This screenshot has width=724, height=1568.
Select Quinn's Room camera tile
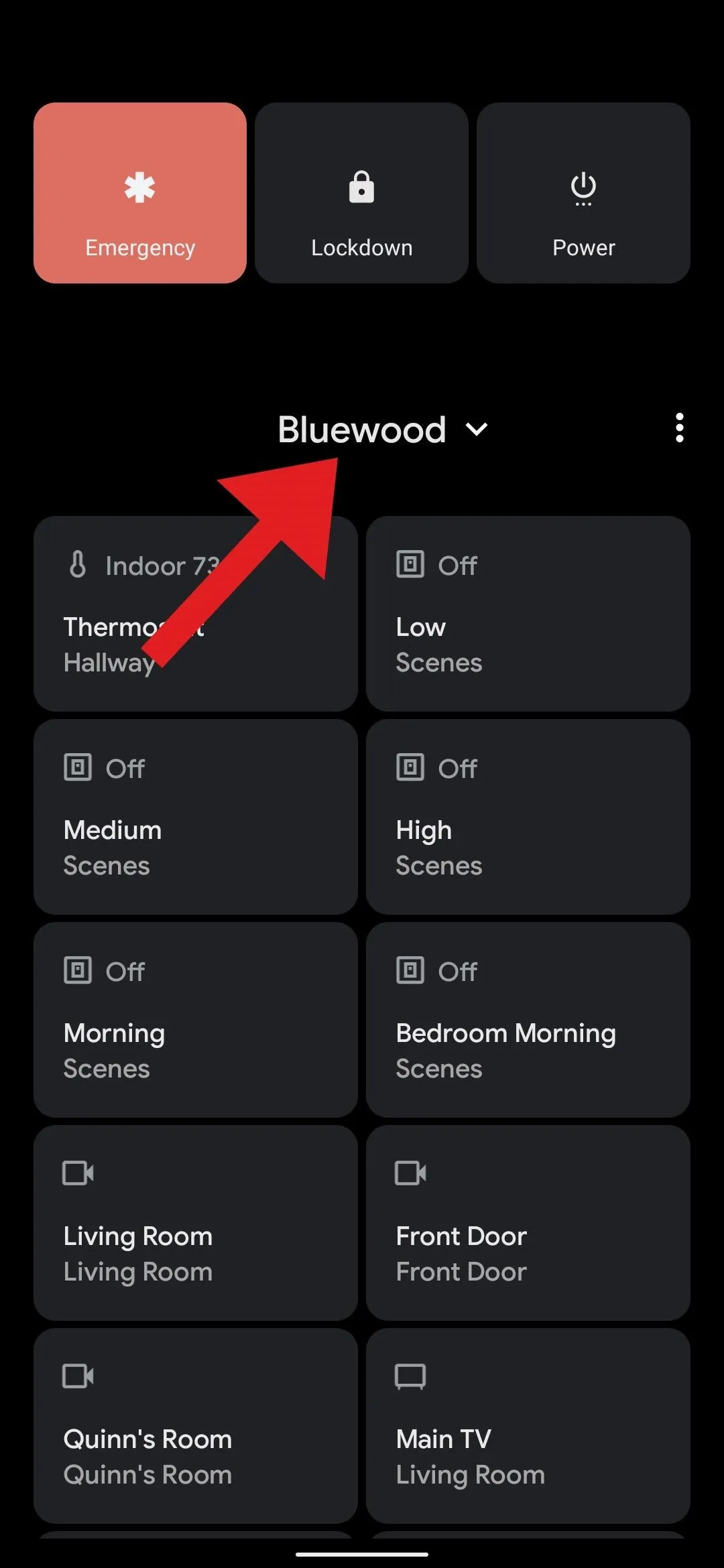pos(196,1425)
